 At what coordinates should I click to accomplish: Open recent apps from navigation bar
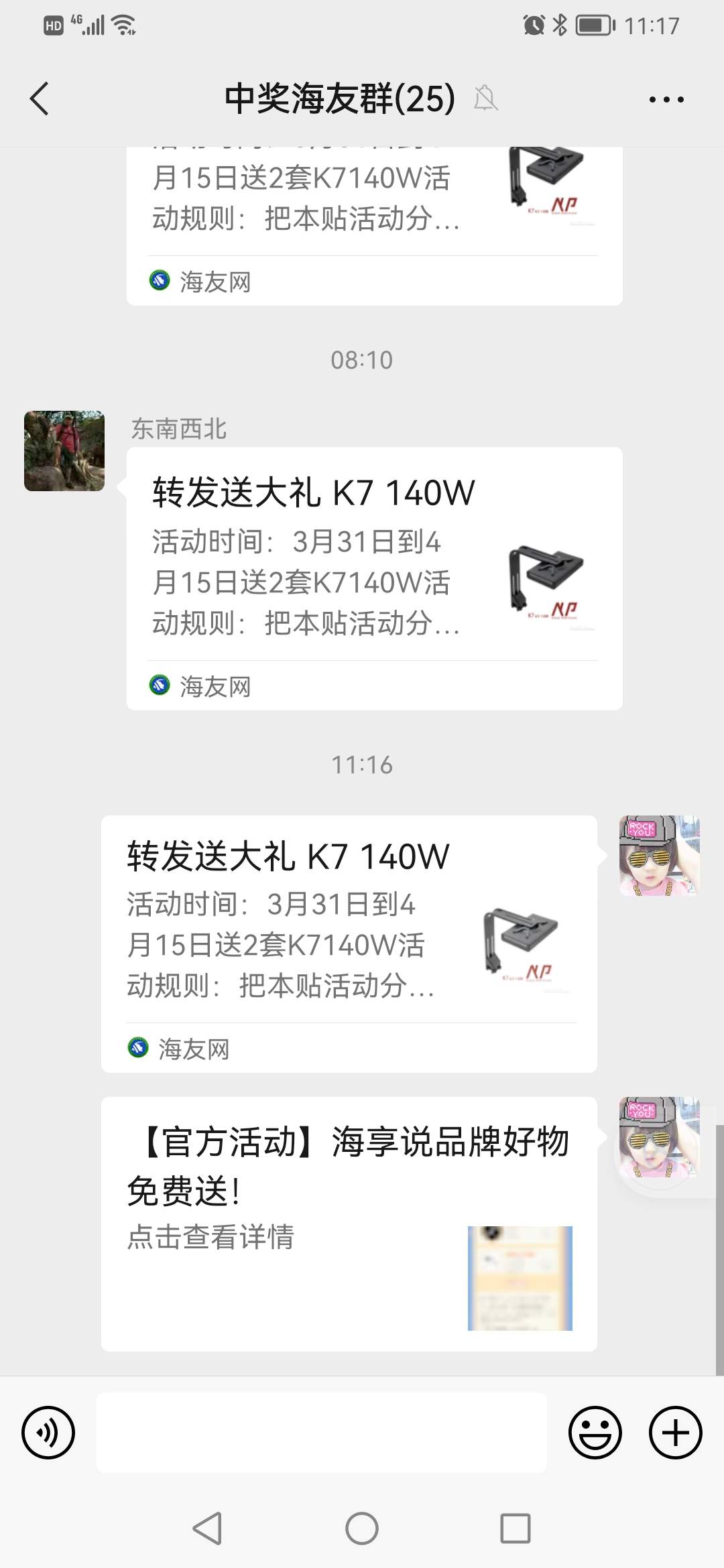click(x=516, y=1528)
